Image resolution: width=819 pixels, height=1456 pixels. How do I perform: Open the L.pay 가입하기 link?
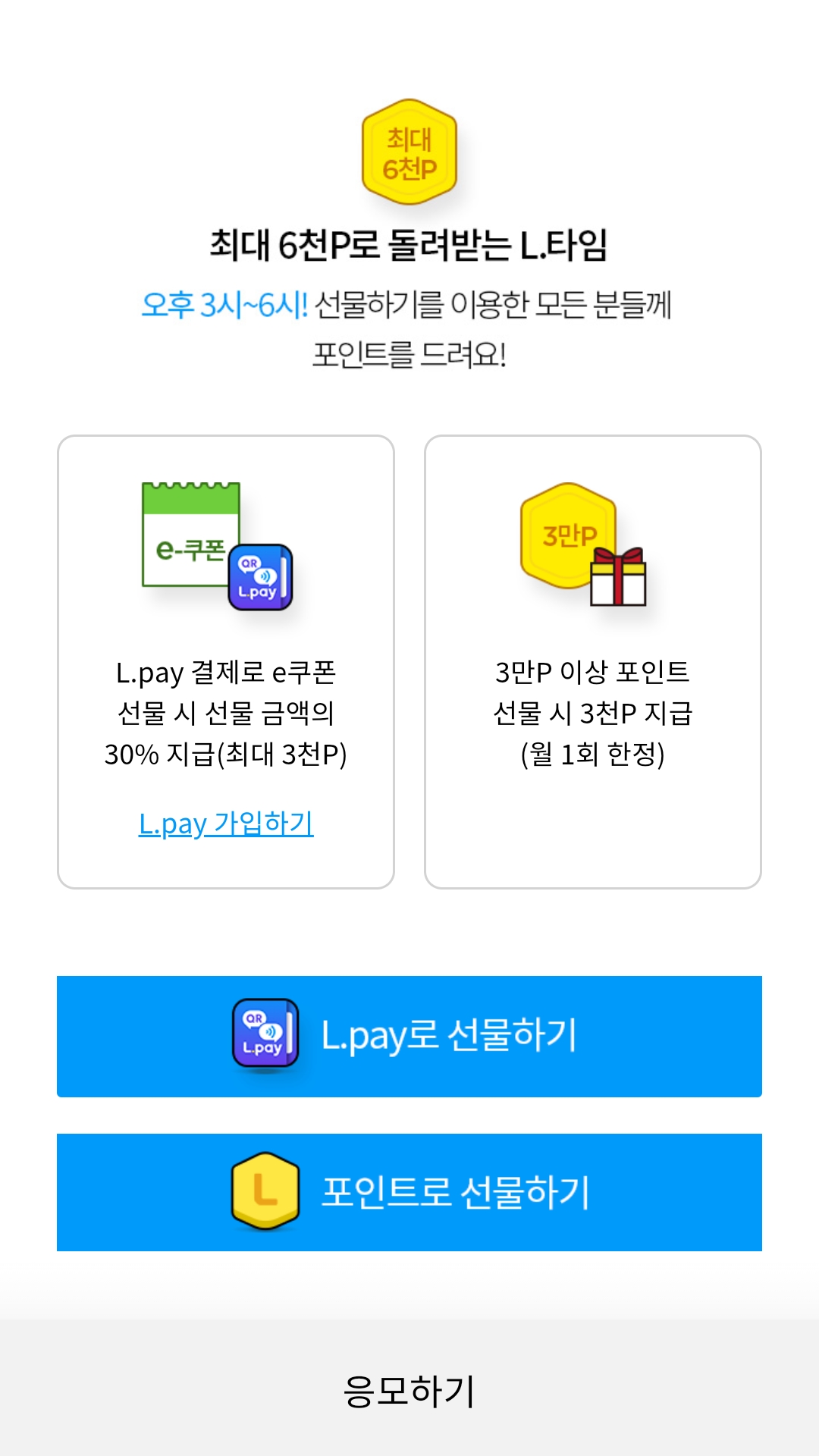(226, 824)
